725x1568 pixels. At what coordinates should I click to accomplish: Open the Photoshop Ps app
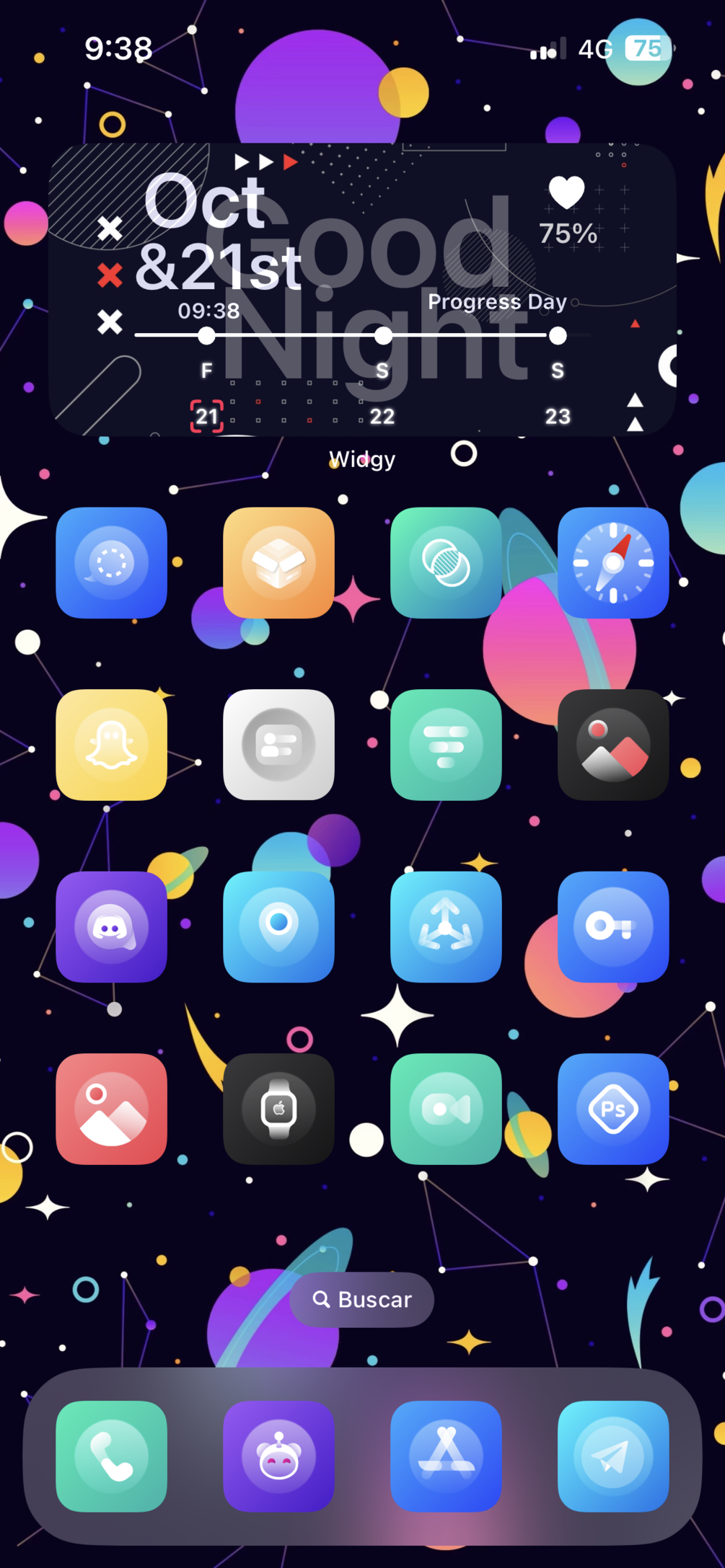pyautogui.click(x=612, y=1109)
